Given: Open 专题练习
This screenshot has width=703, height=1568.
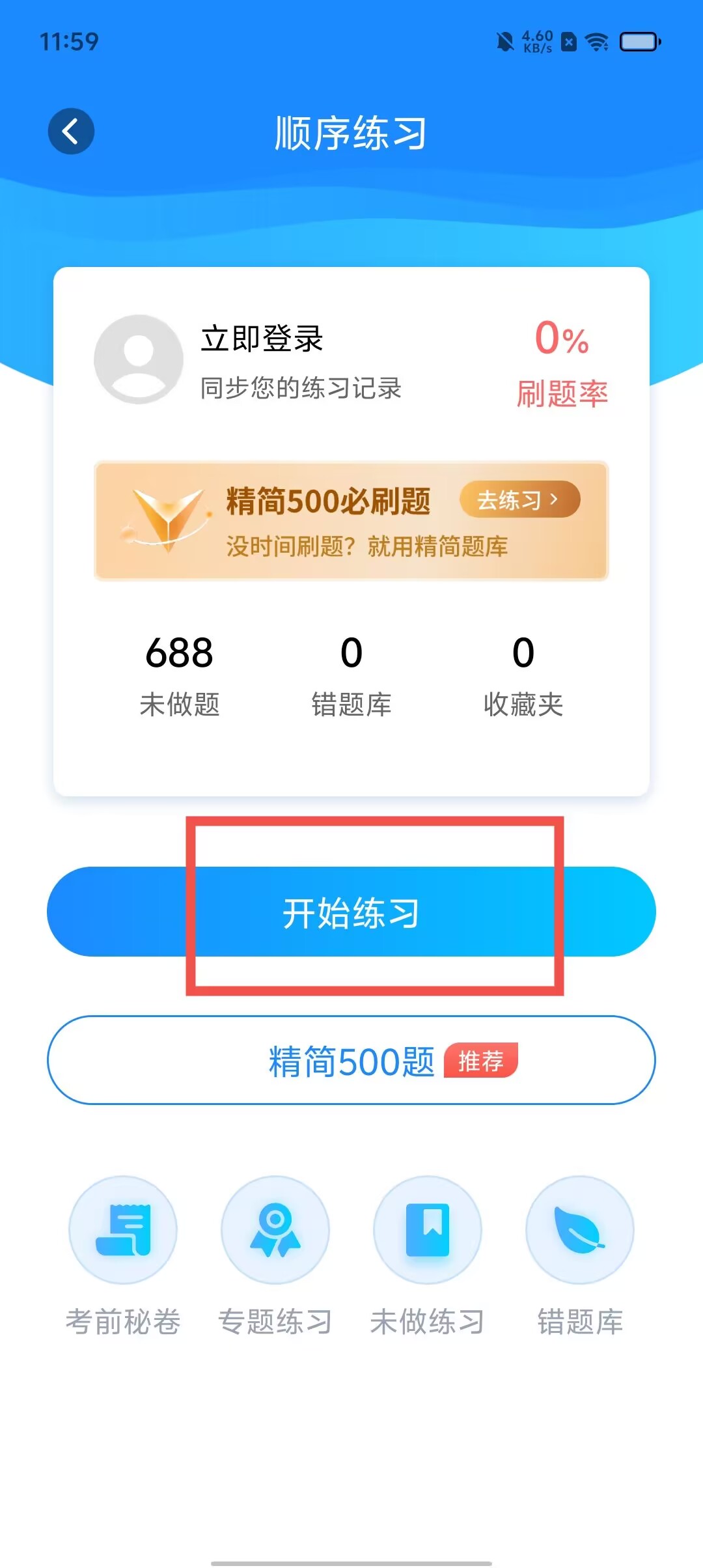Looking at the screenshot, I should pyautogui.click(x=275, y=1253).
